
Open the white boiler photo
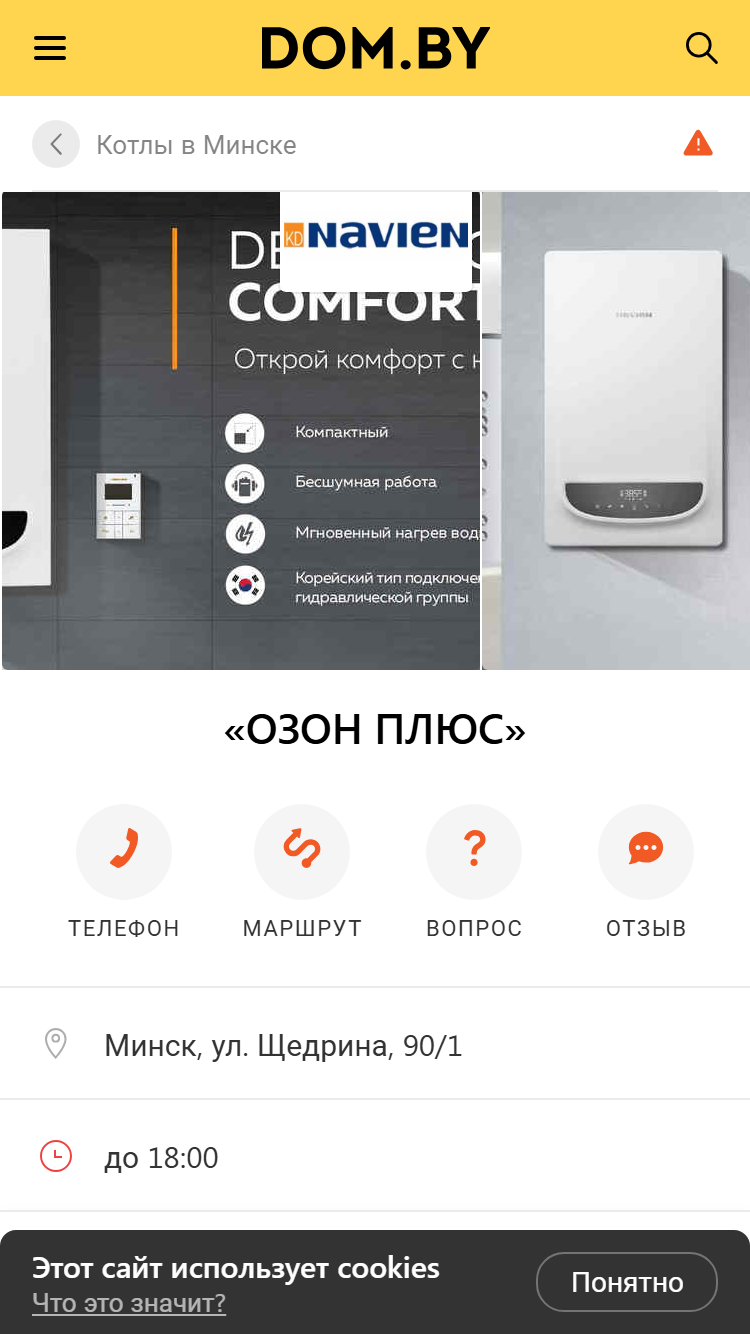(x=616, y=431)
